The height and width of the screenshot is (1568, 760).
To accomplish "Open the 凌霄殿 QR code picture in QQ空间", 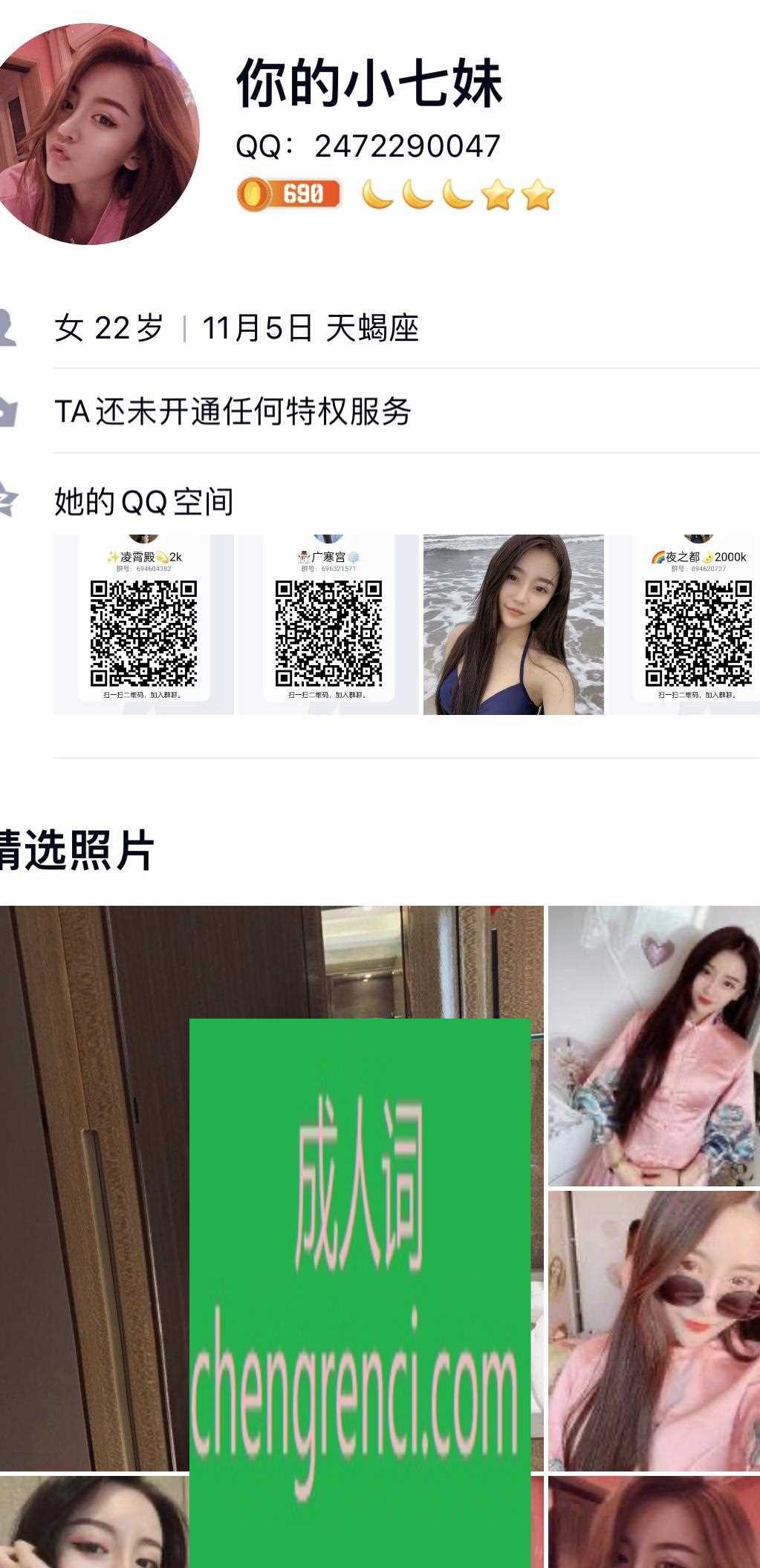I will (143, 624).
